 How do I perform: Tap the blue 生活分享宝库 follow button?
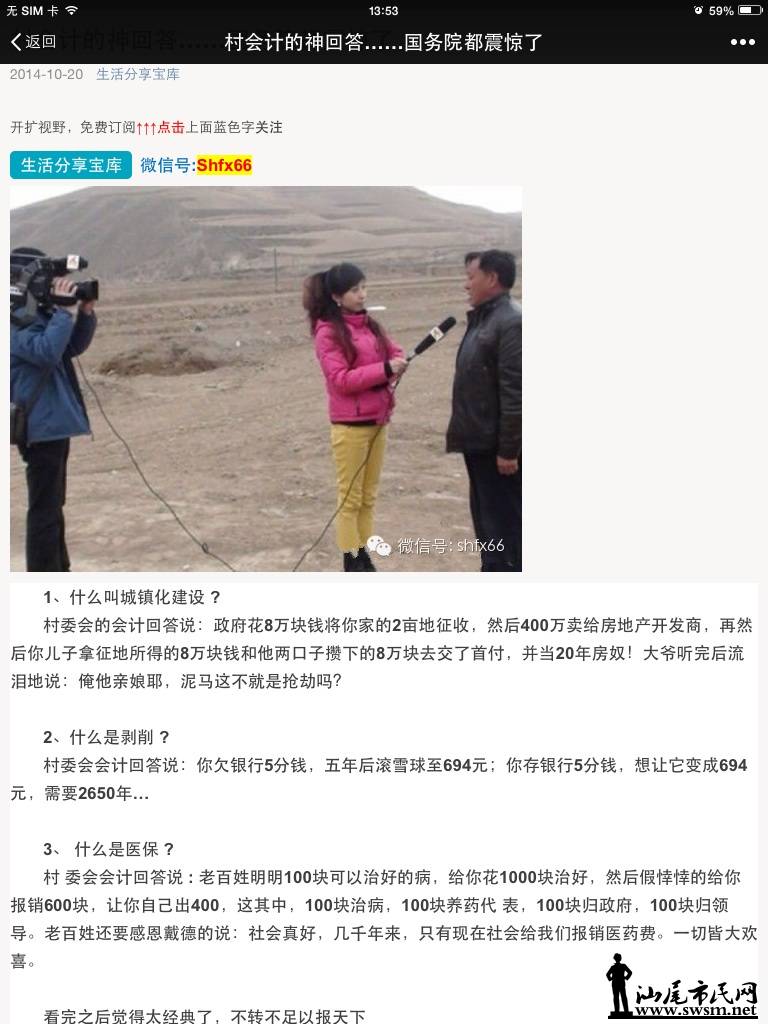(71, 165)
